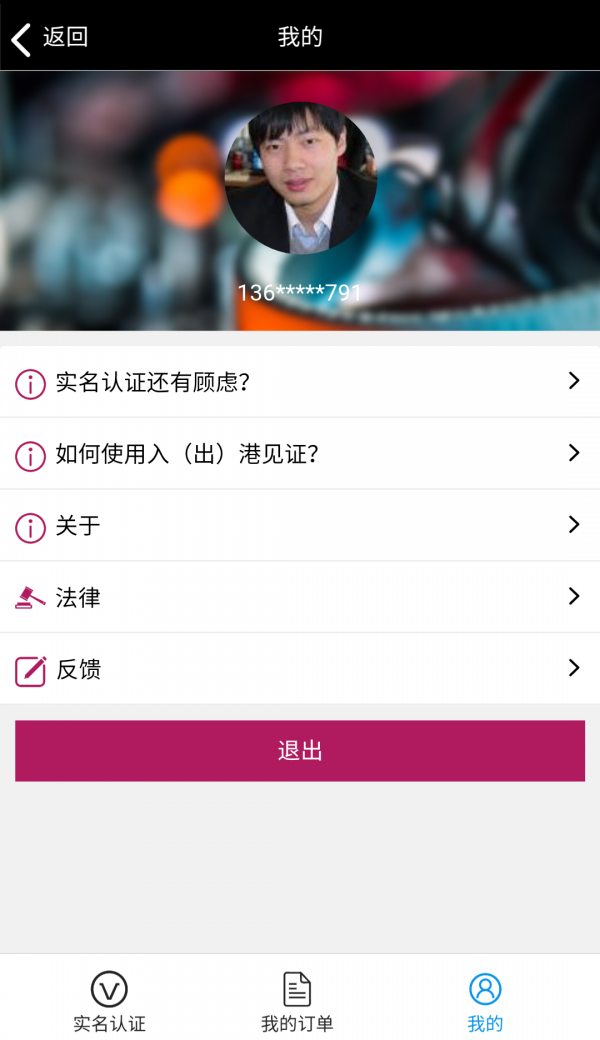
Task: Go back using the 返回 button
Action: point(50,38)
